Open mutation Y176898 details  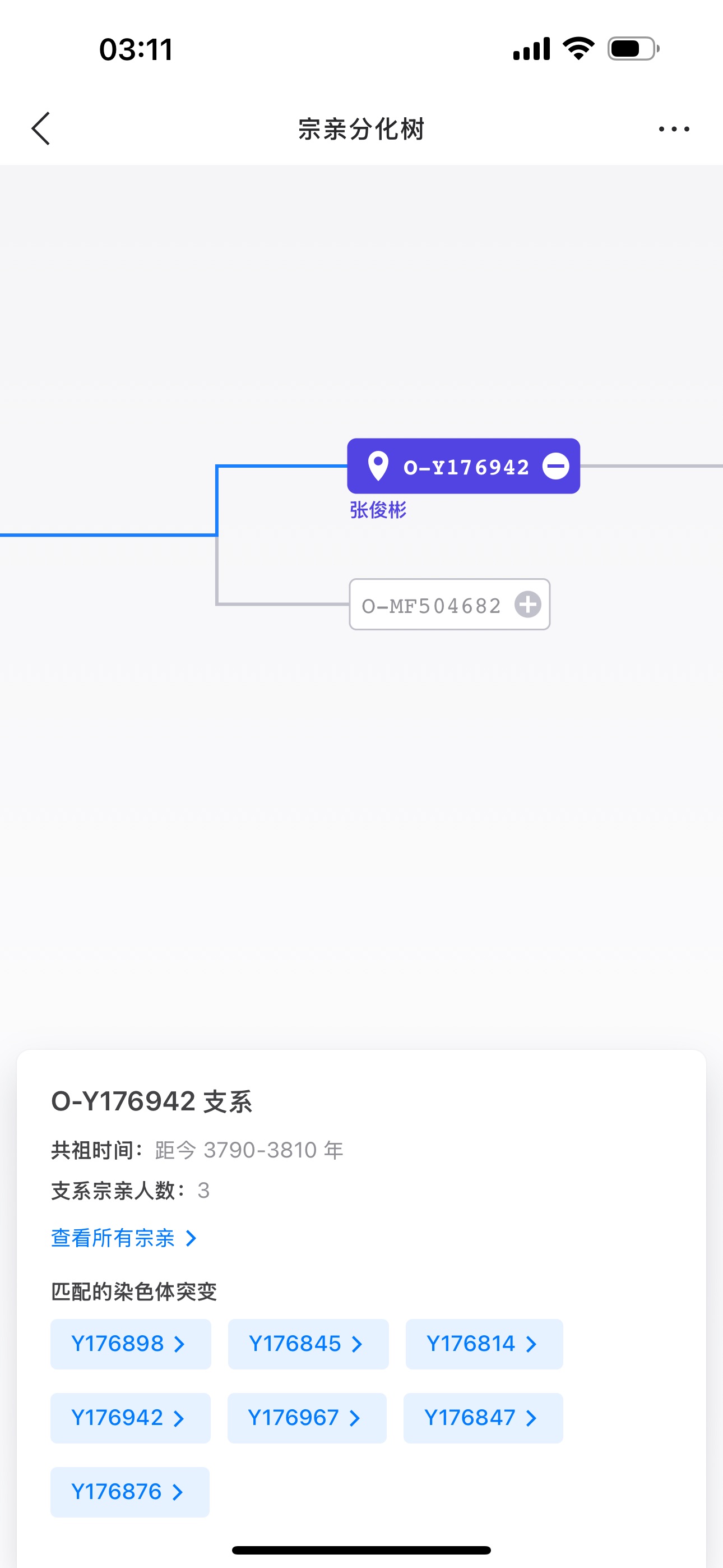pyautogui.click(x=131, y=1344)
